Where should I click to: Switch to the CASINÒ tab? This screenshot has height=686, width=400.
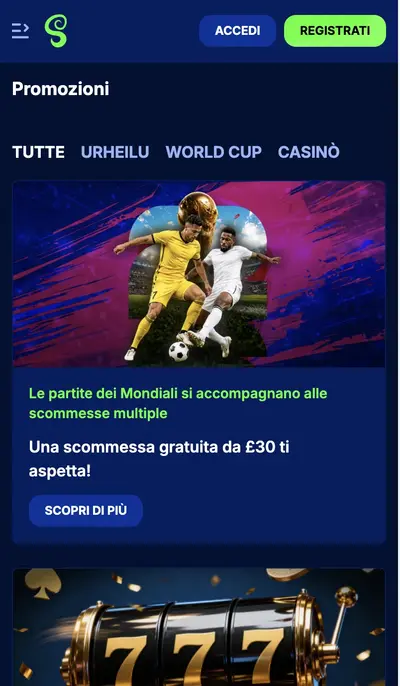coord(309,151)
